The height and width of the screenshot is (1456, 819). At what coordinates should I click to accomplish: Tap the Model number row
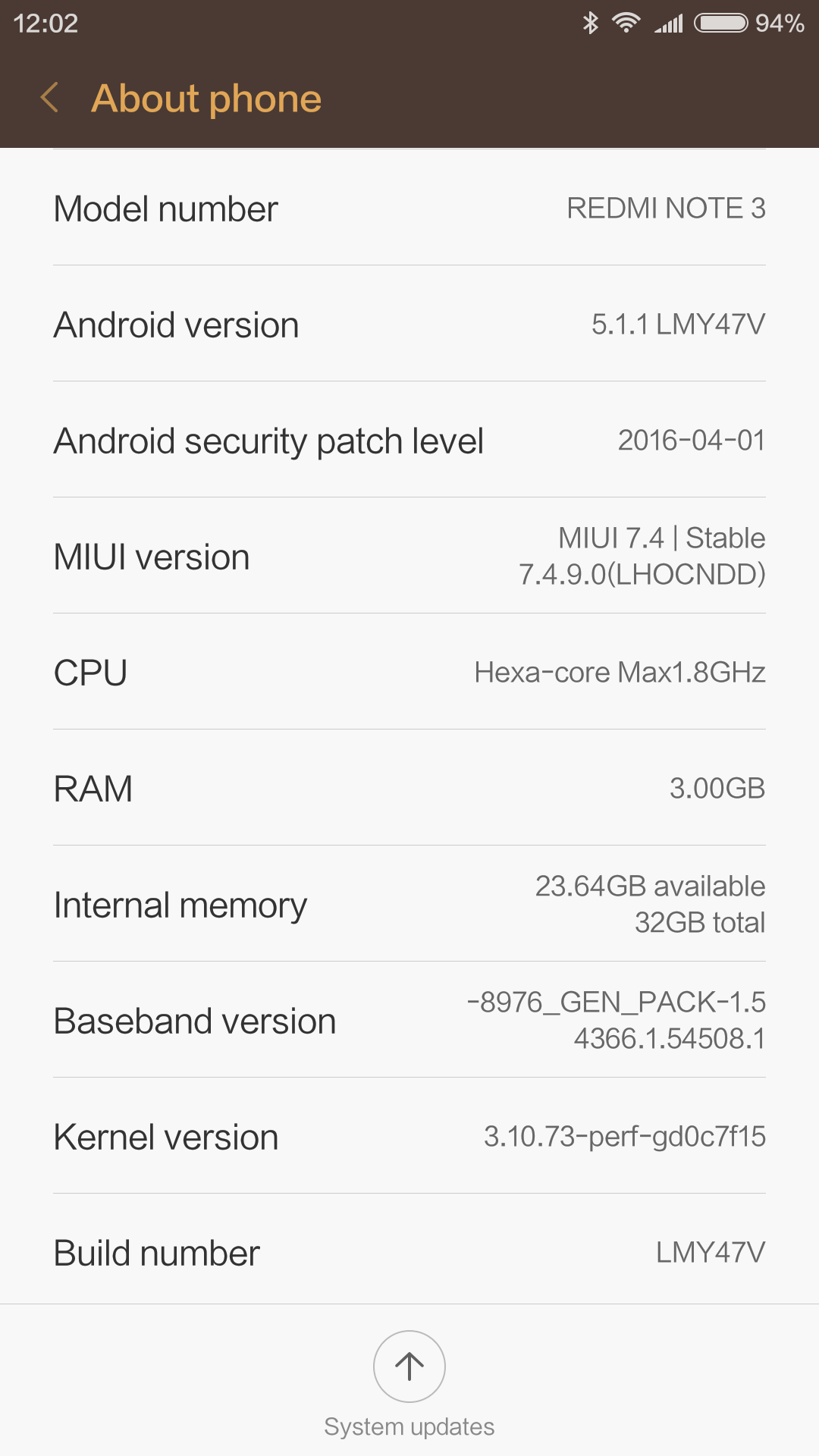[409, 208]
